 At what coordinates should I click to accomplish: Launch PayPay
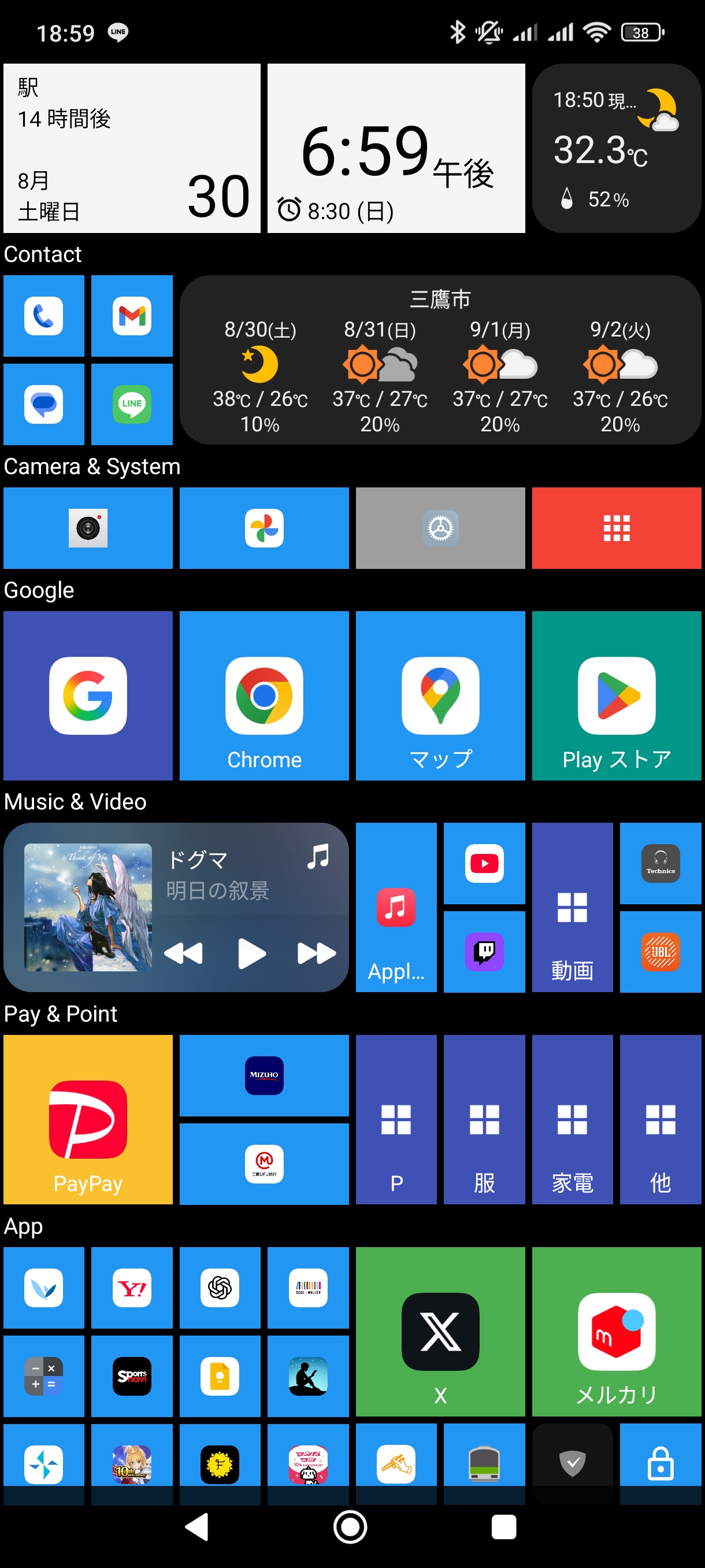88,1119
